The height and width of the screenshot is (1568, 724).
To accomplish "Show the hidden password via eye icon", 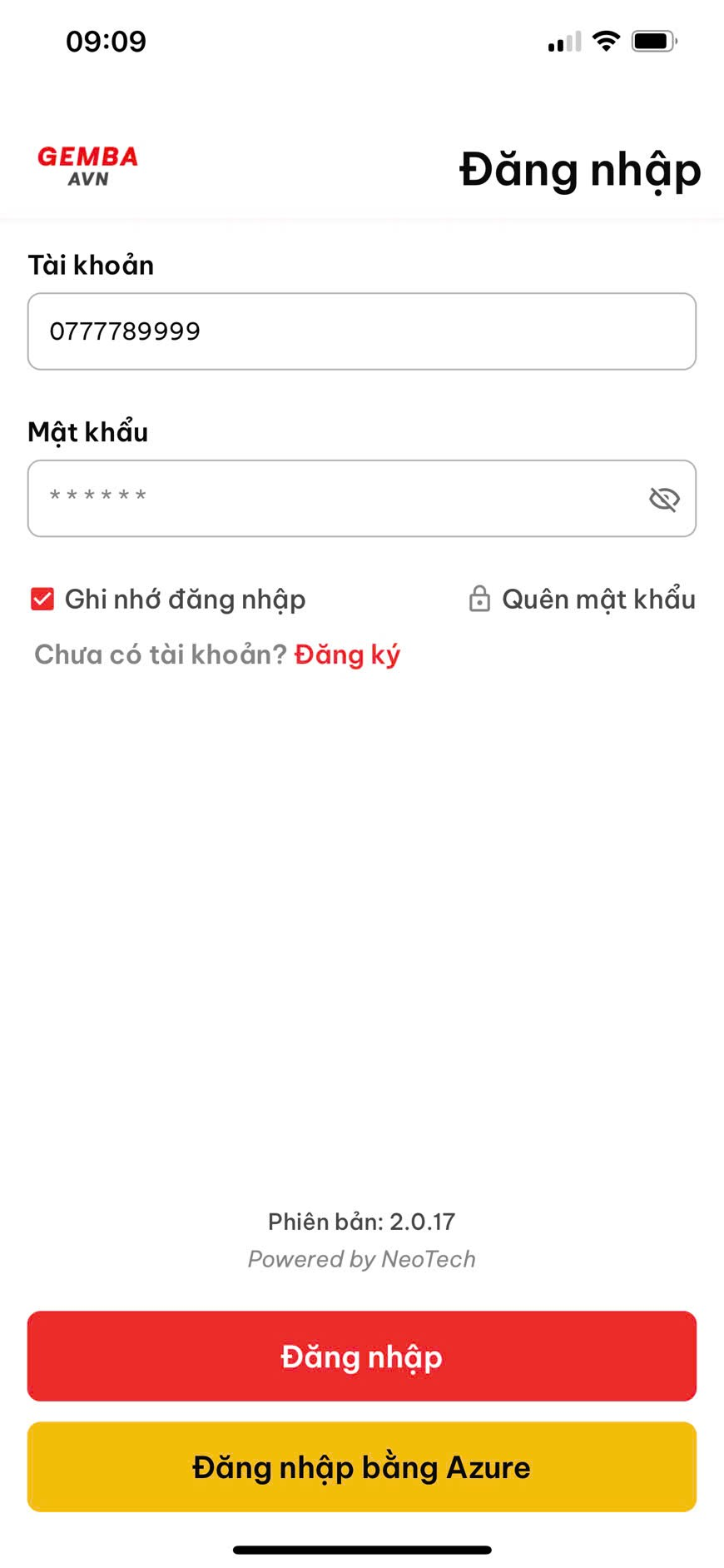I will point(663,499).
